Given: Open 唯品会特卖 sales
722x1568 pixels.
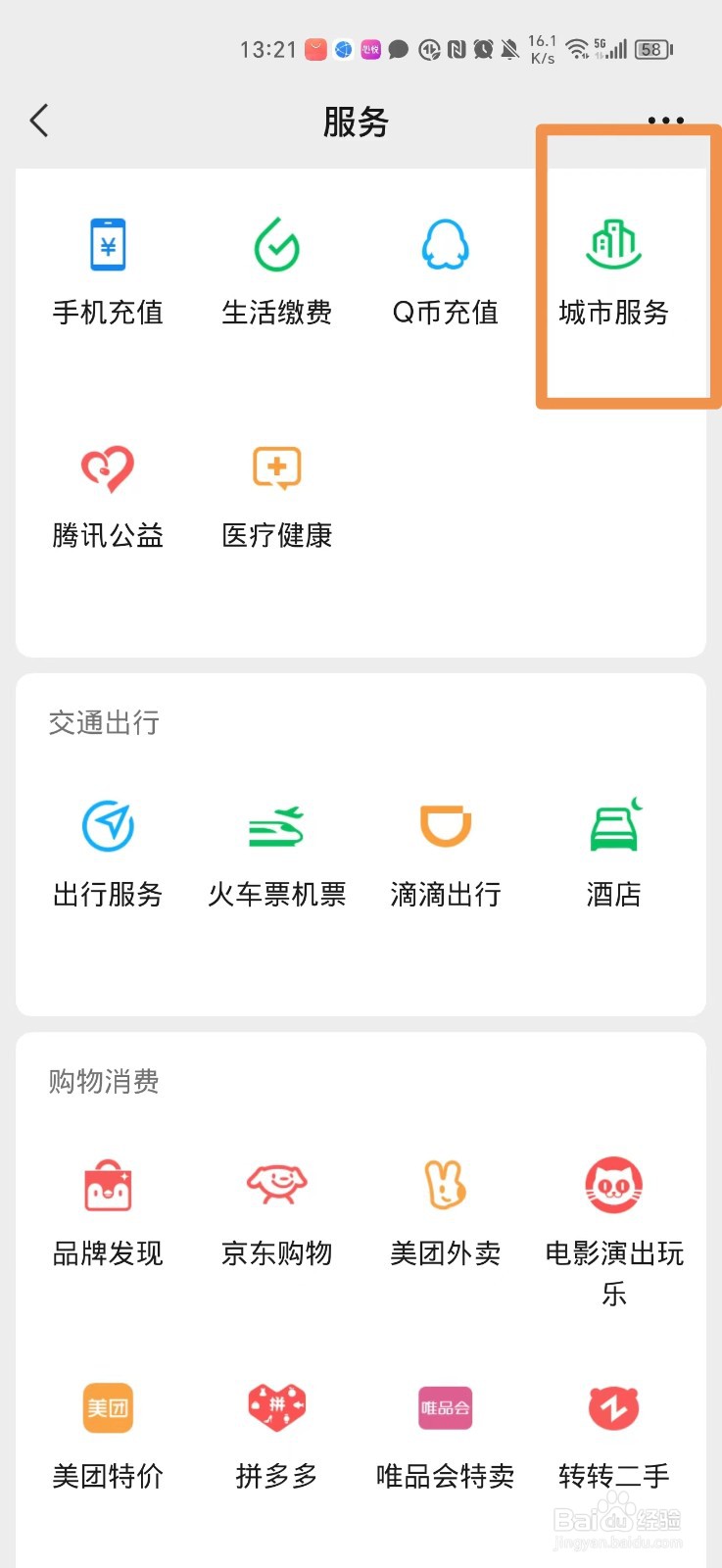Looking at the screenshot, I should click(x=446, y=1437).
